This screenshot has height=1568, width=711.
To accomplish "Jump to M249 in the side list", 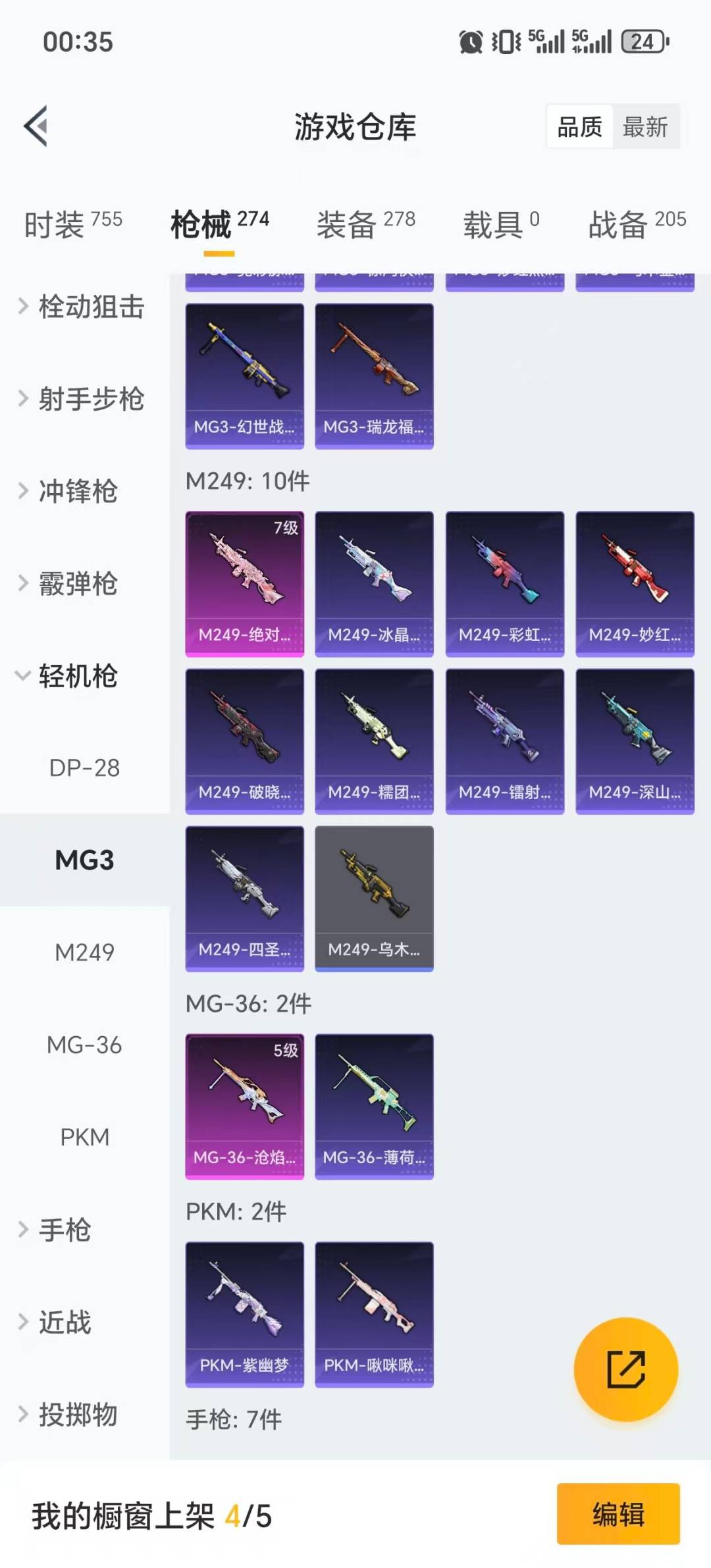I will [84, 953].
